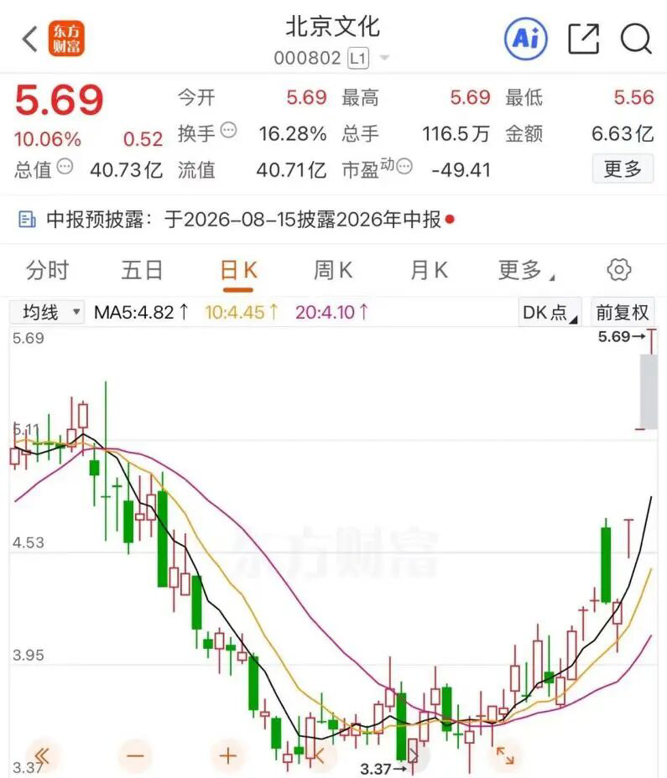Expand the chart to full screen
The image size is (667, 778).
(505, 755)
